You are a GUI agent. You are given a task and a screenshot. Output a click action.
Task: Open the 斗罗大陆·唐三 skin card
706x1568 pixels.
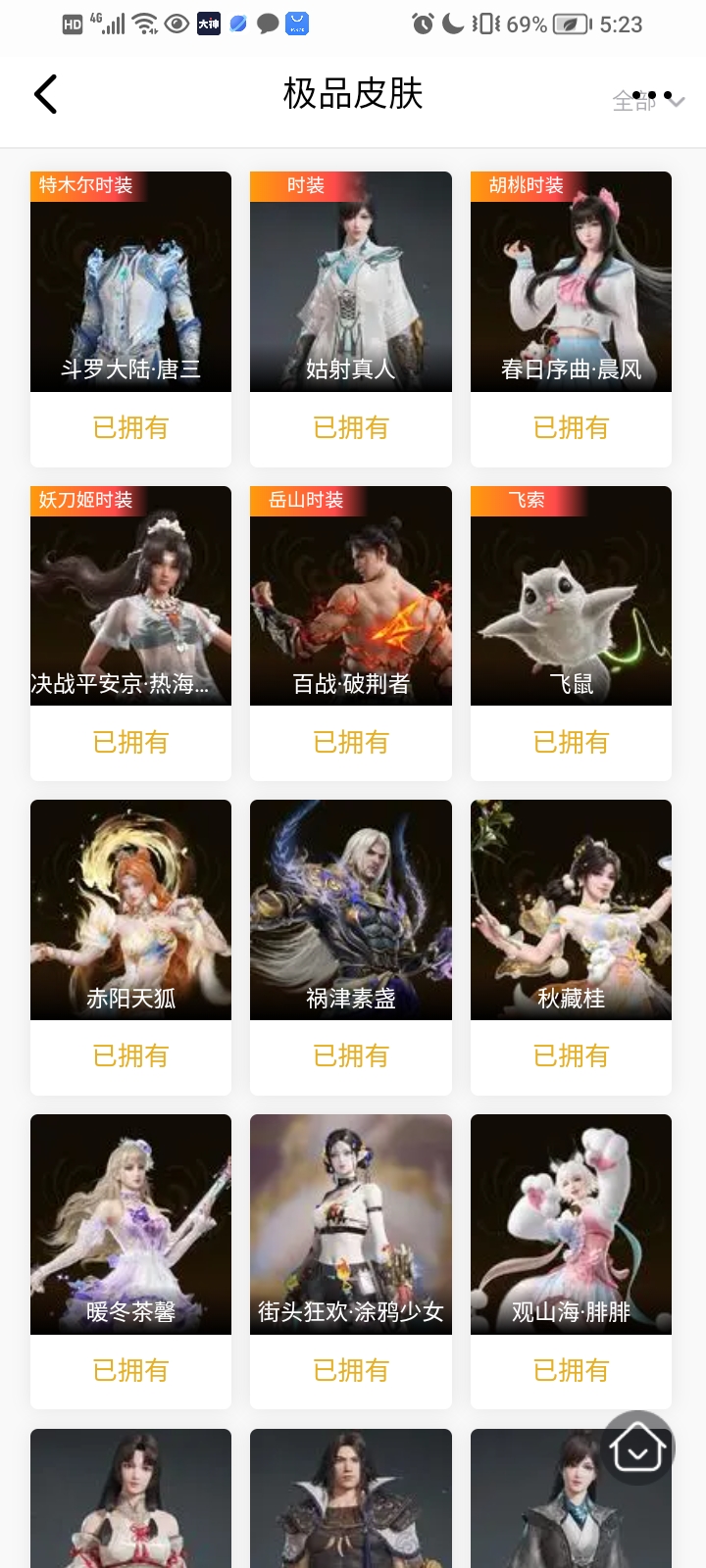130,282
